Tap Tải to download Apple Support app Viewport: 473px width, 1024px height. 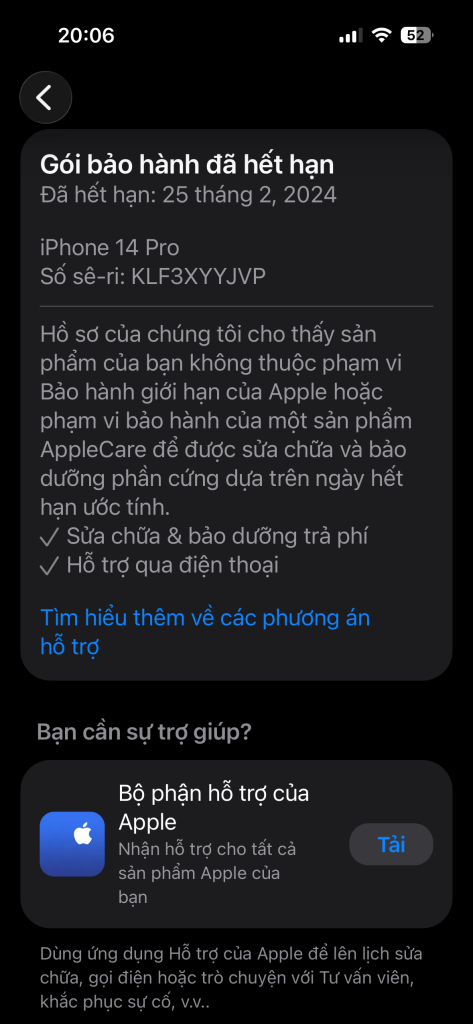pos(391,844)
